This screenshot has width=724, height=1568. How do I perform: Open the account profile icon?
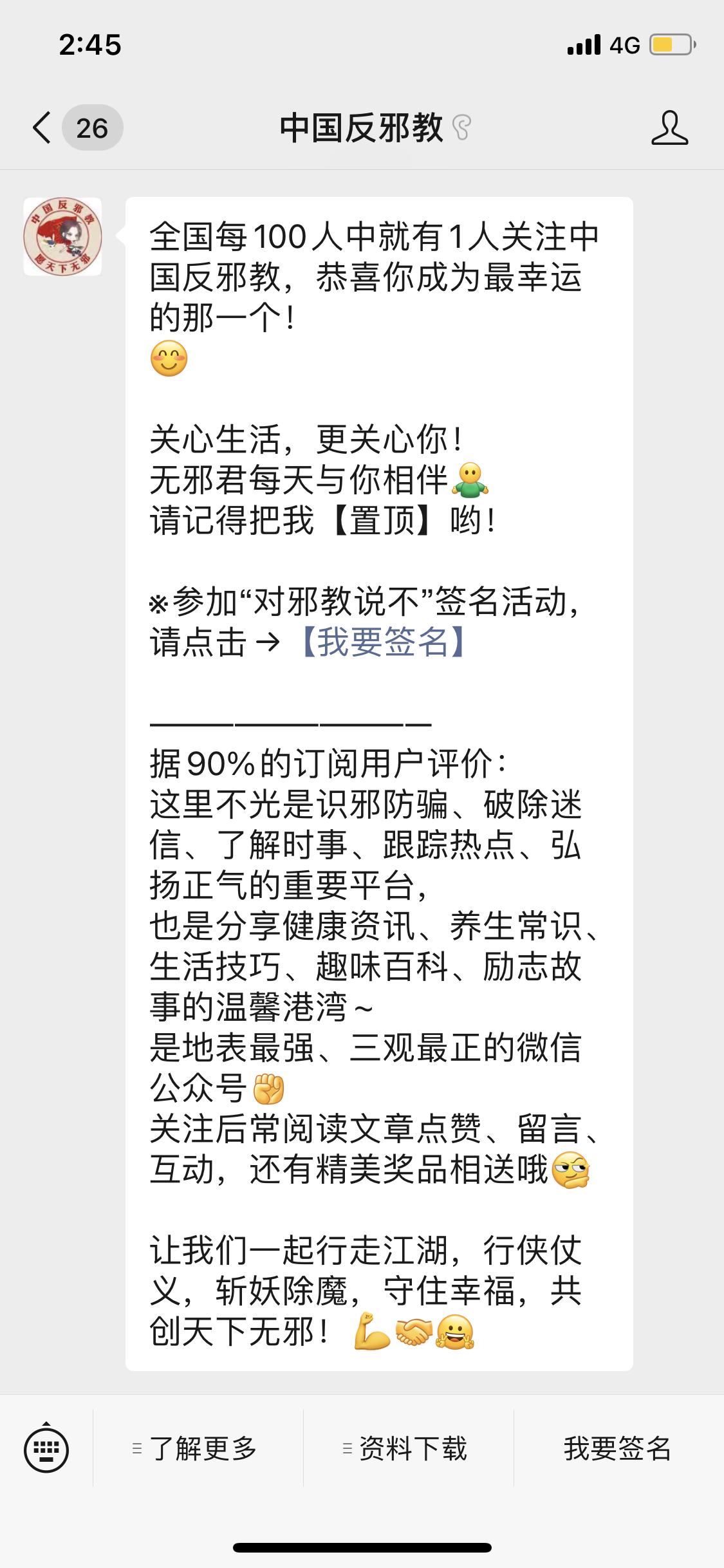669,127
